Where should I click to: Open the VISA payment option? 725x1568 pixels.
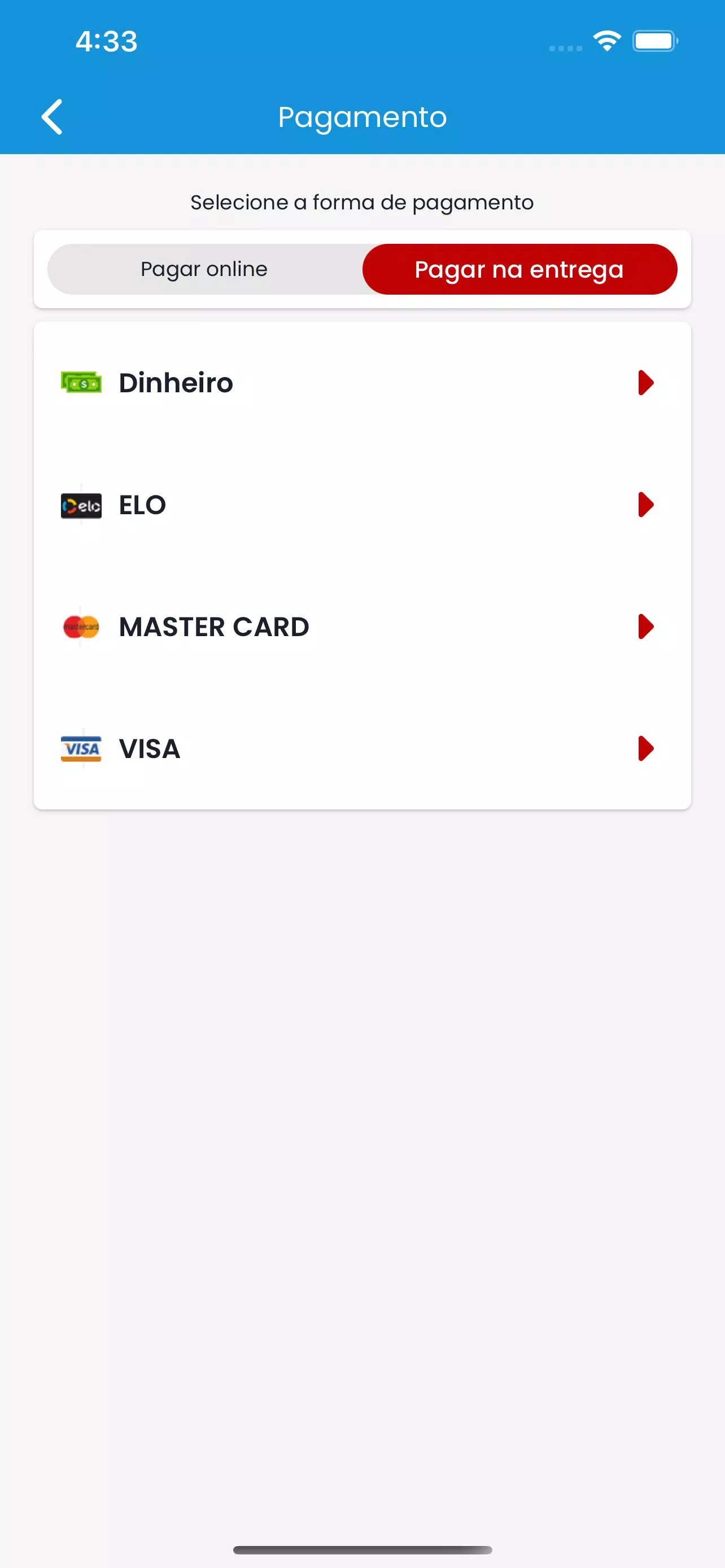(x=362, y=748)
